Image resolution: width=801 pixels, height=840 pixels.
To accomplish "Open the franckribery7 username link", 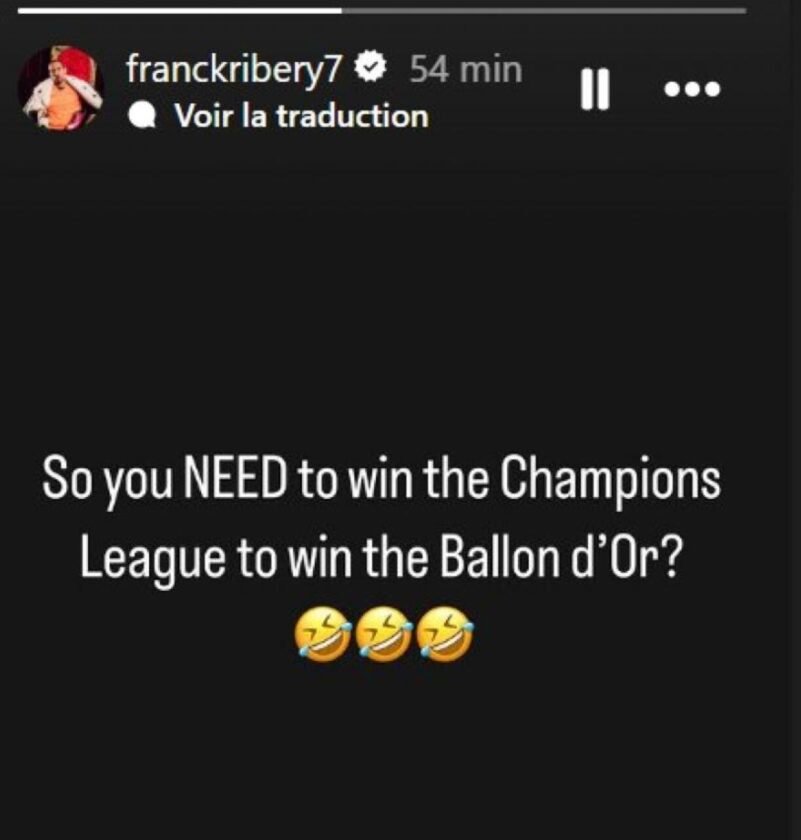I will click(x=236, y=69).
